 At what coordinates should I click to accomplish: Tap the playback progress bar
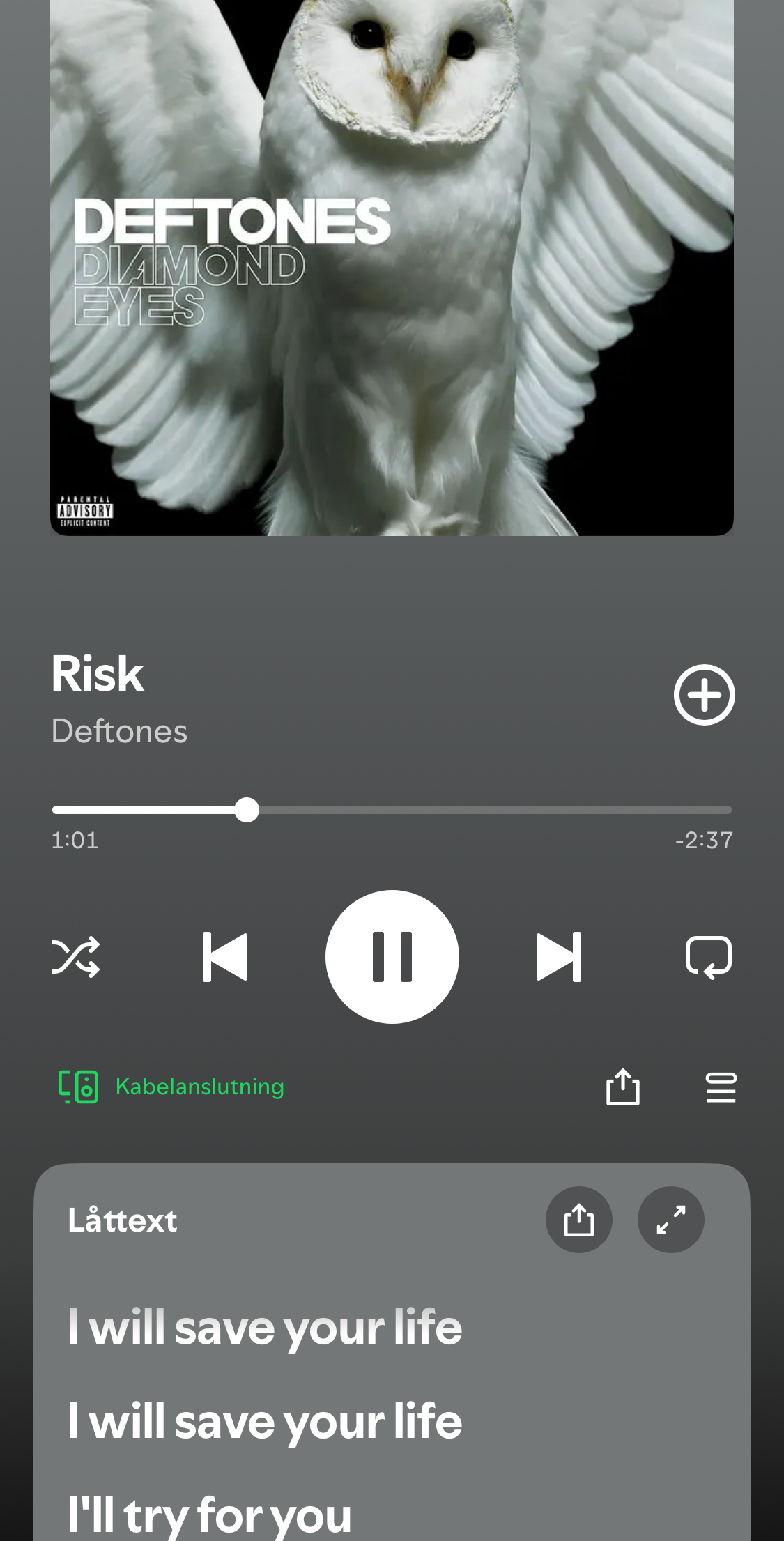point(392,810)
